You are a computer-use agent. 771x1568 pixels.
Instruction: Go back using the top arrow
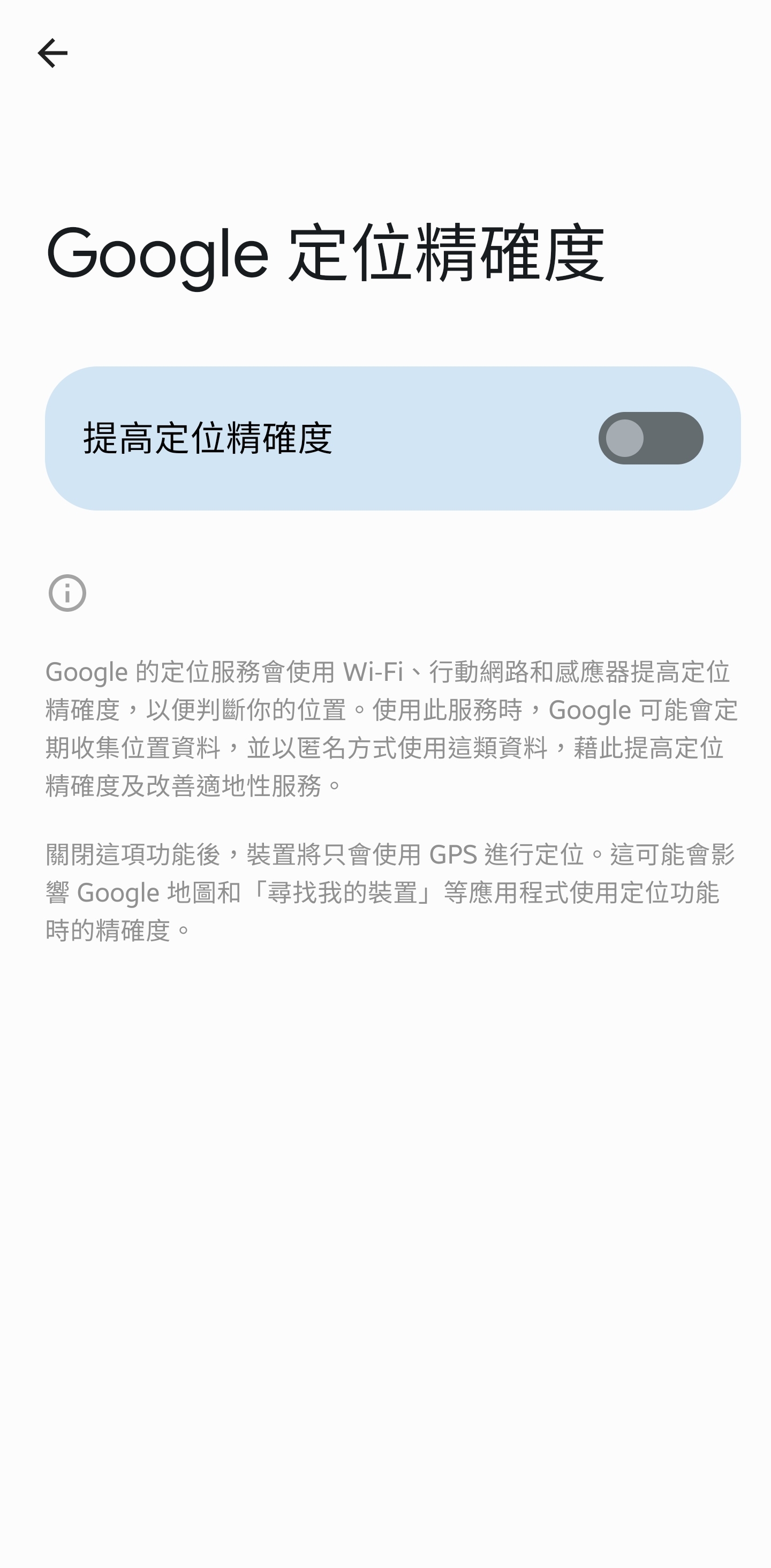pyautogui.click(x=52, y=53)
